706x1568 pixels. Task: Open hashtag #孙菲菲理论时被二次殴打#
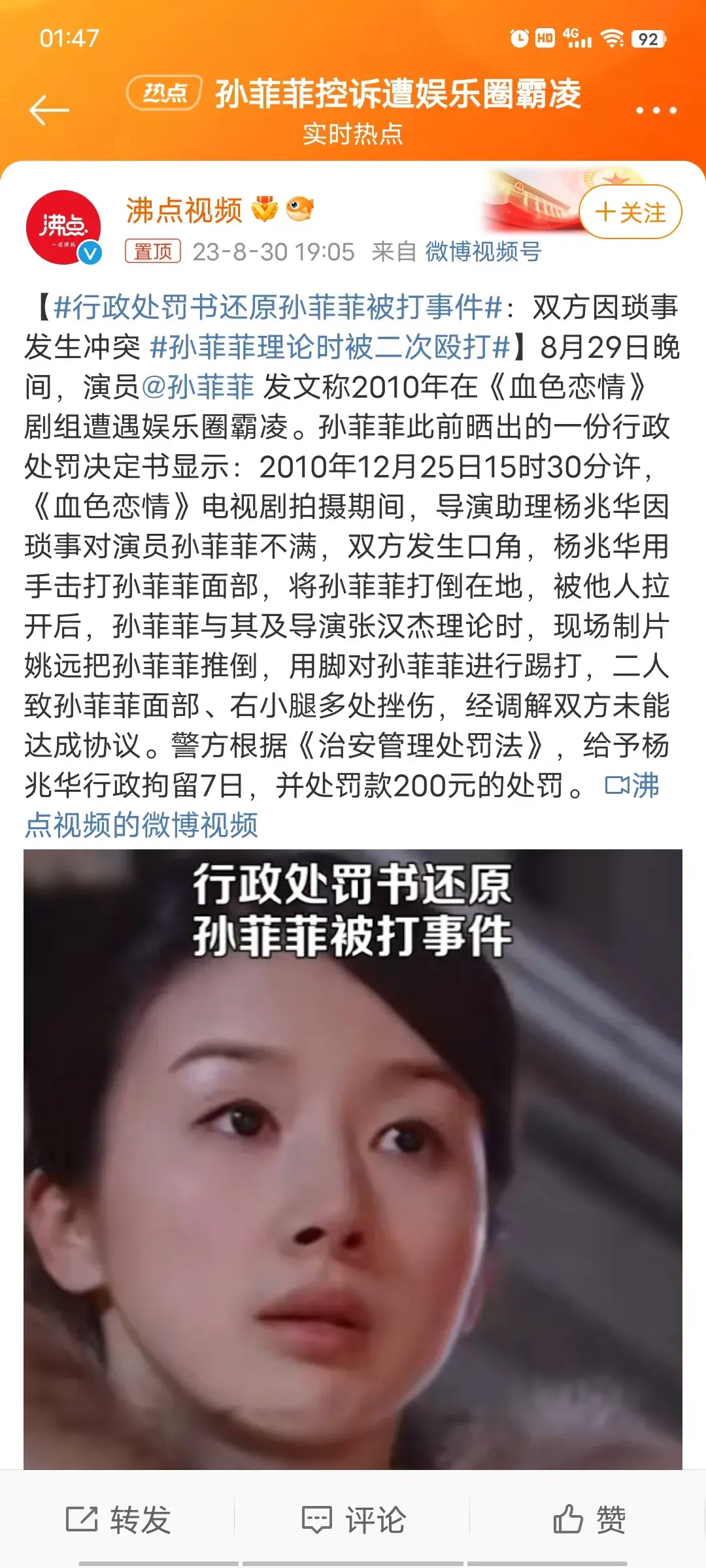pos(330,347)
